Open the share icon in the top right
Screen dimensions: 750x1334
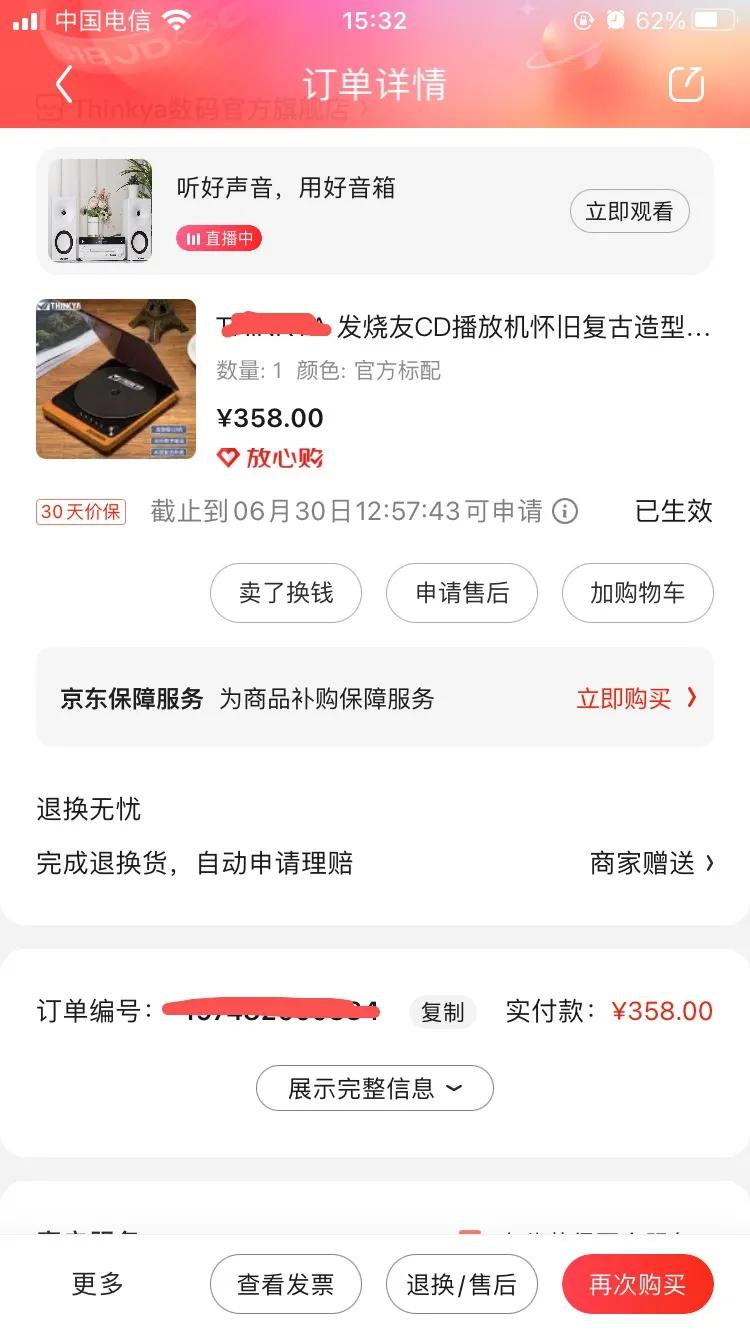pos(686,84)
